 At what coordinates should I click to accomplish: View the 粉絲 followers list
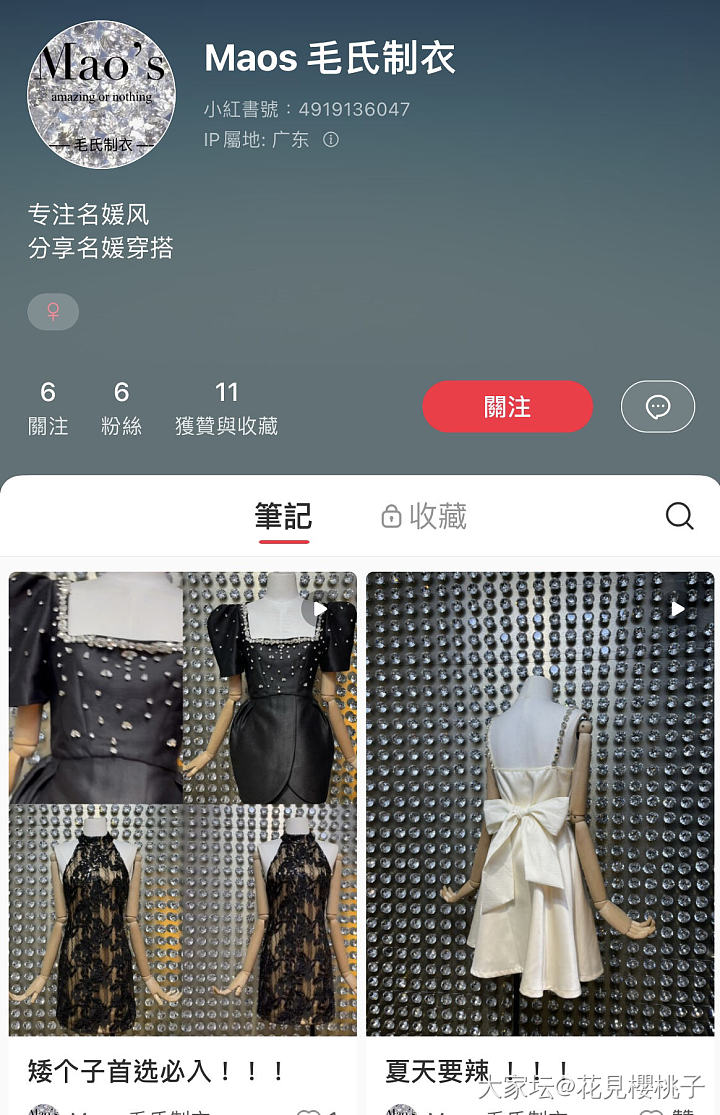121,408
